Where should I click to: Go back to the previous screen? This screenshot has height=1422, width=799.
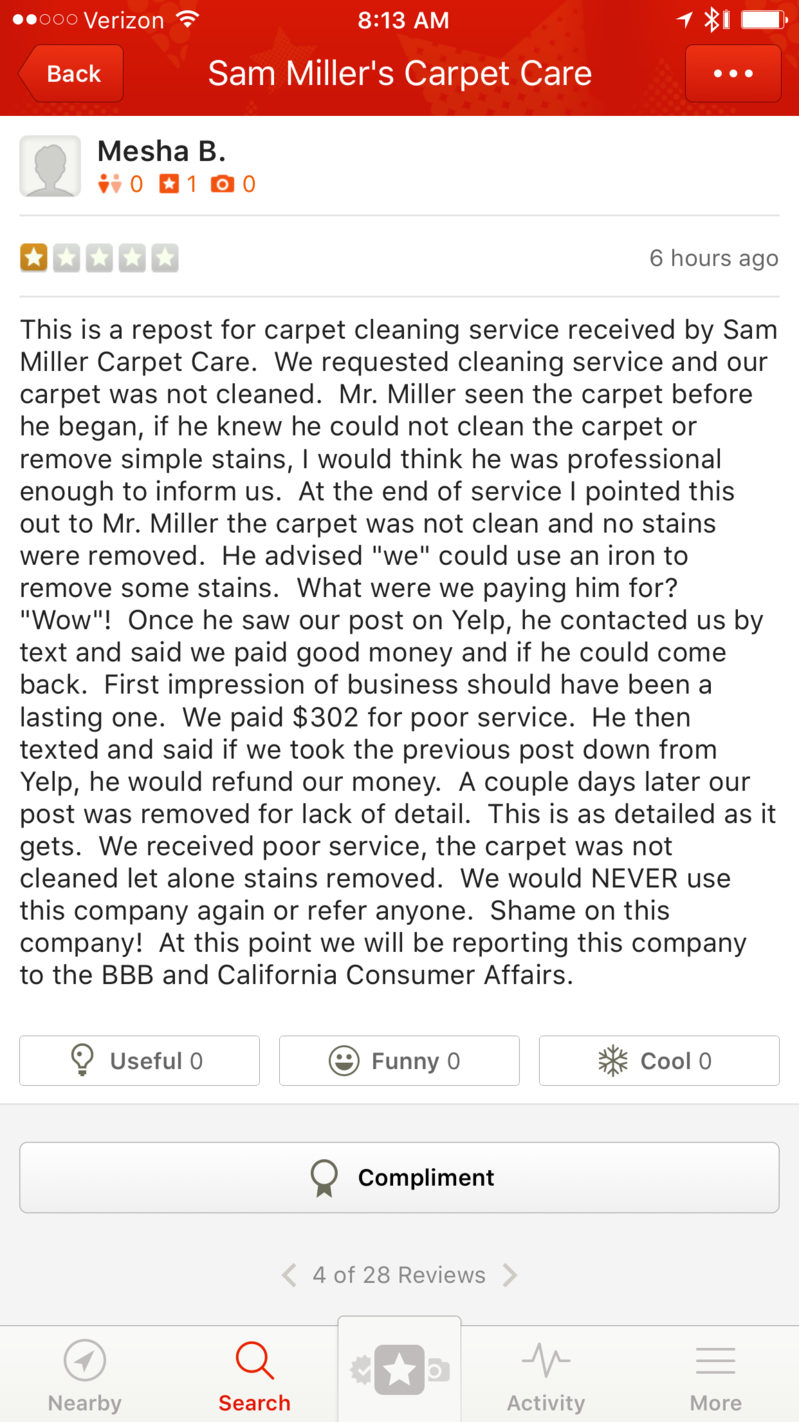coord(71,73)
